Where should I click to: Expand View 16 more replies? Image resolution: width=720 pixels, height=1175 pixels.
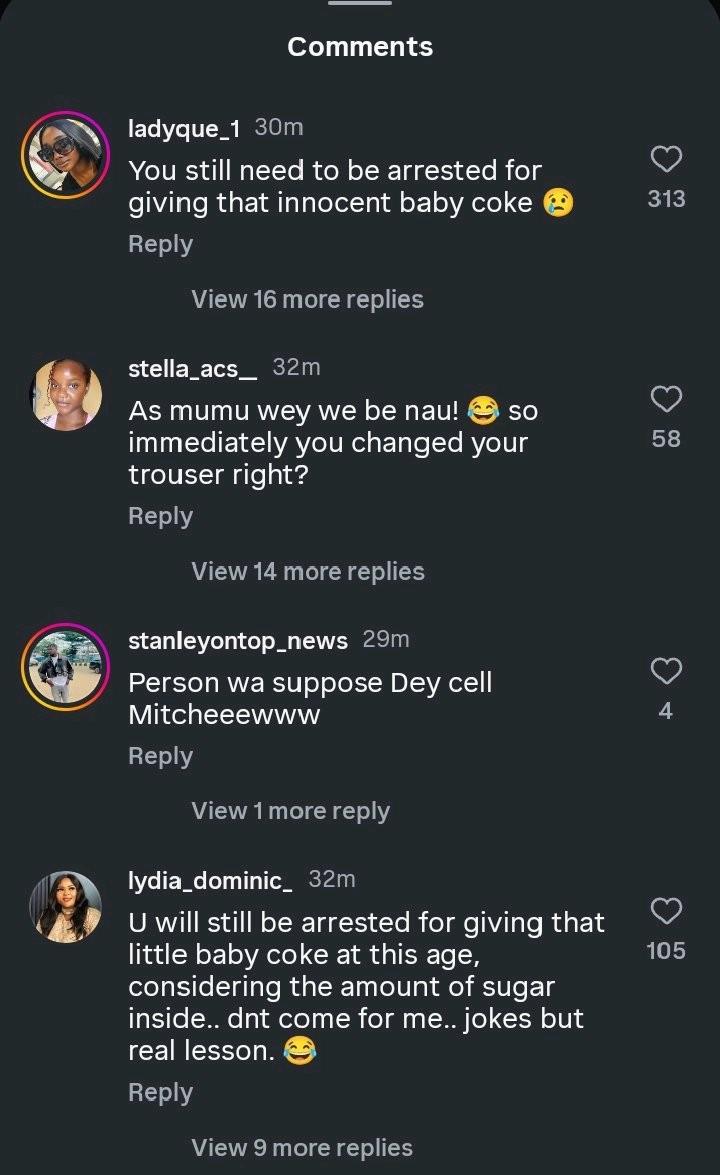click(x=307, y=299)
